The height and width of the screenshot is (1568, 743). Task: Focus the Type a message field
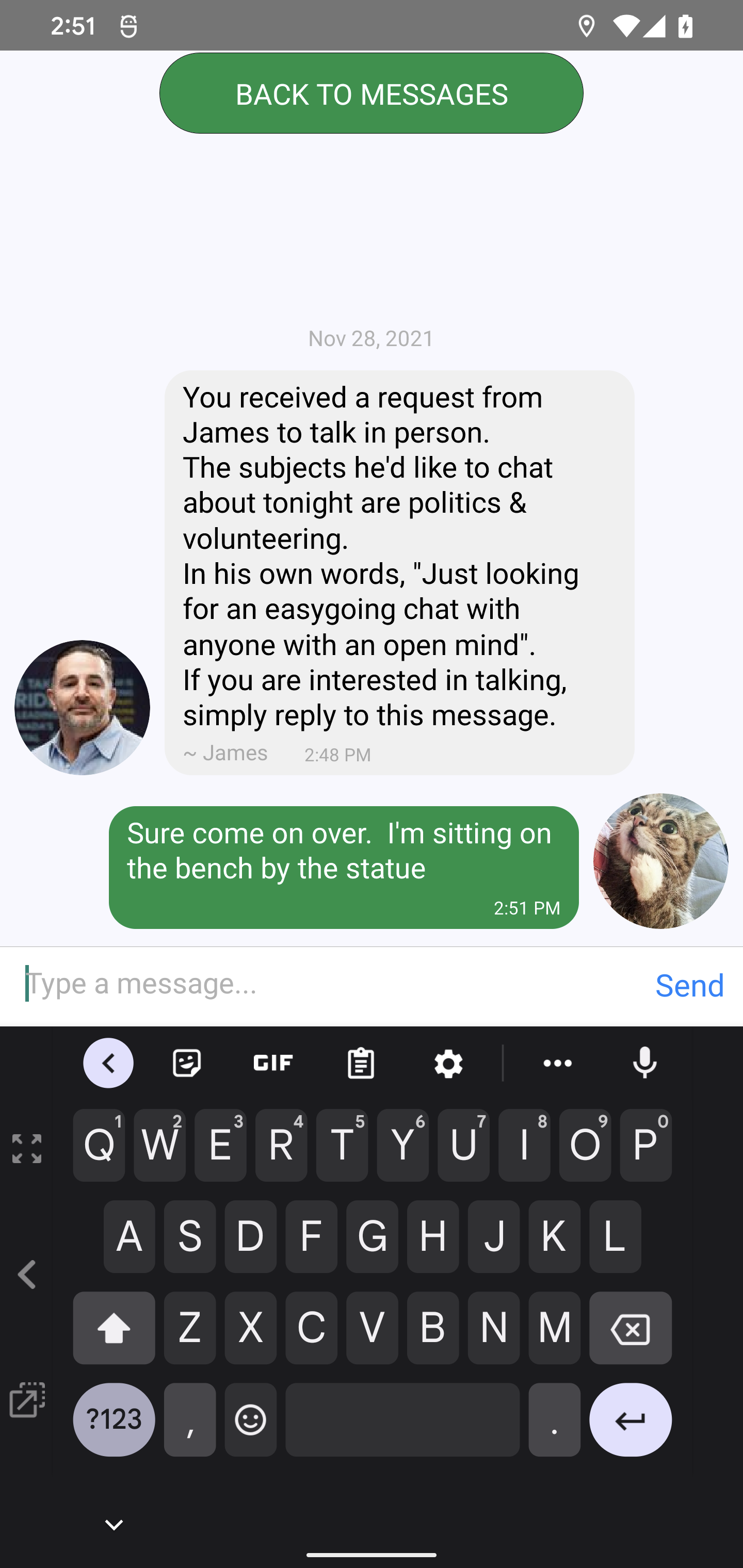pos(329,984)
